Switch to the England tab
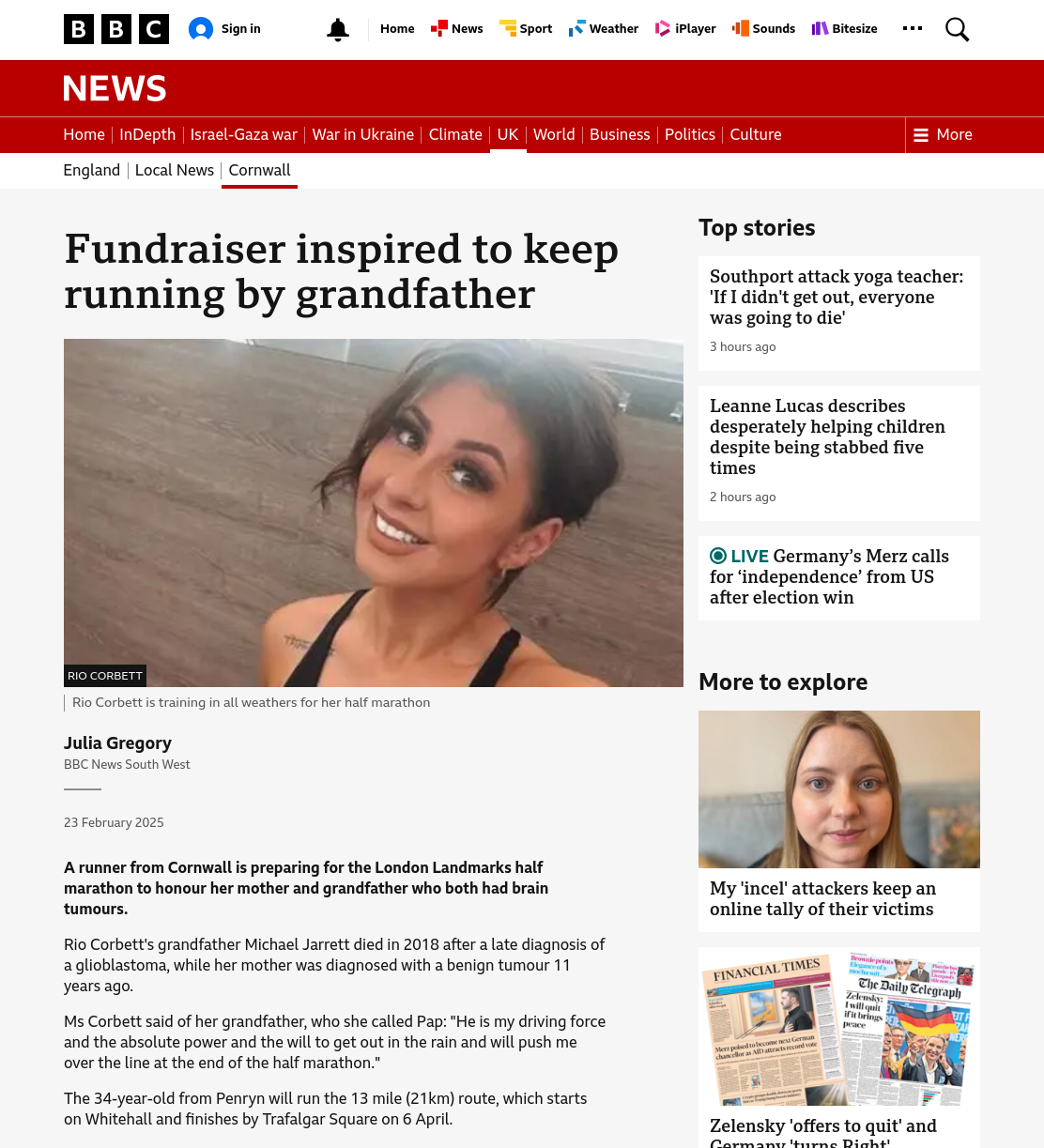 click(x=91, y=170)
